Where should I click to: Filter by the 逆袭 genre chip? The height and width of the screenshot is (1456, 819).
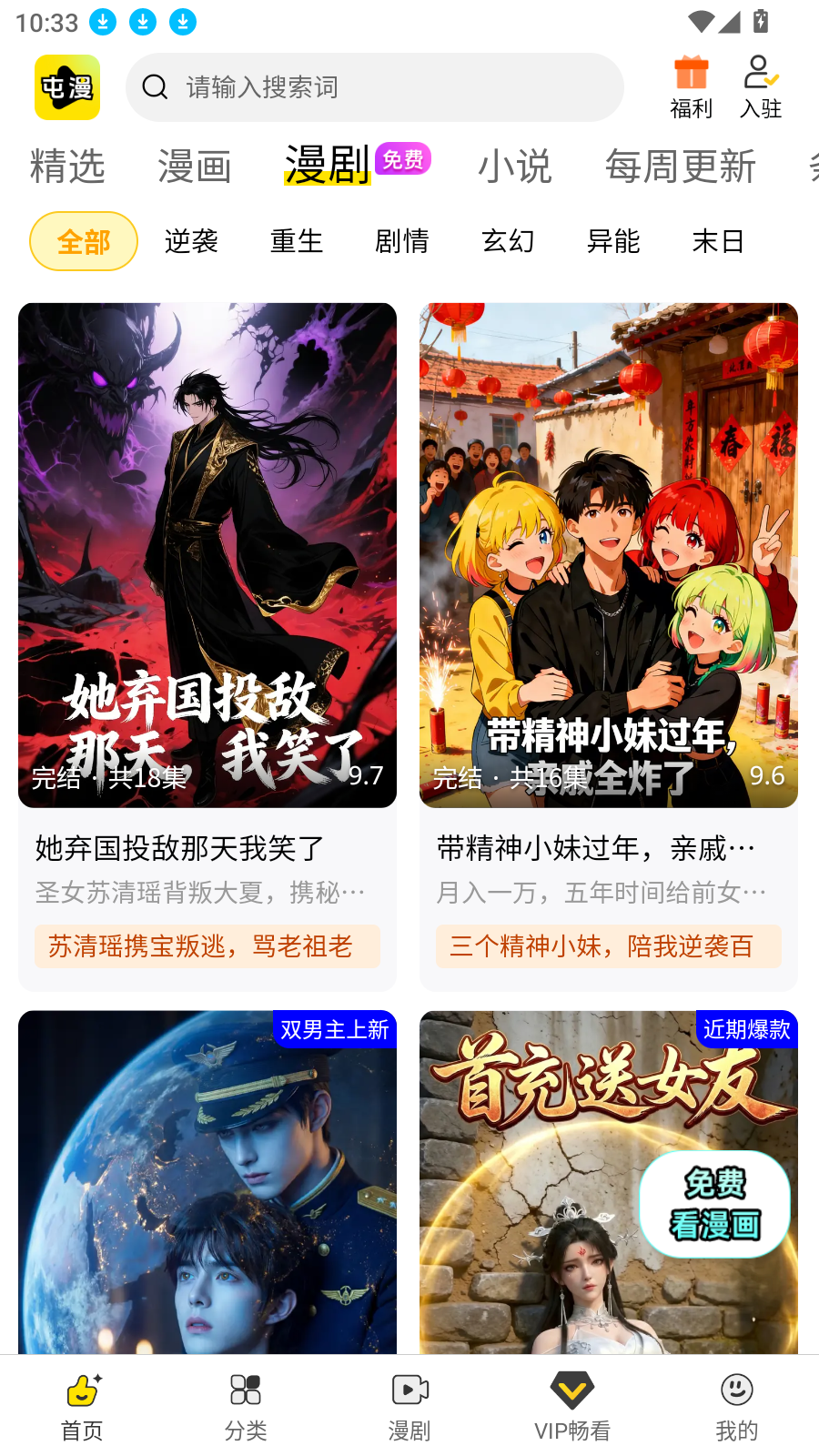click(191, 241)
